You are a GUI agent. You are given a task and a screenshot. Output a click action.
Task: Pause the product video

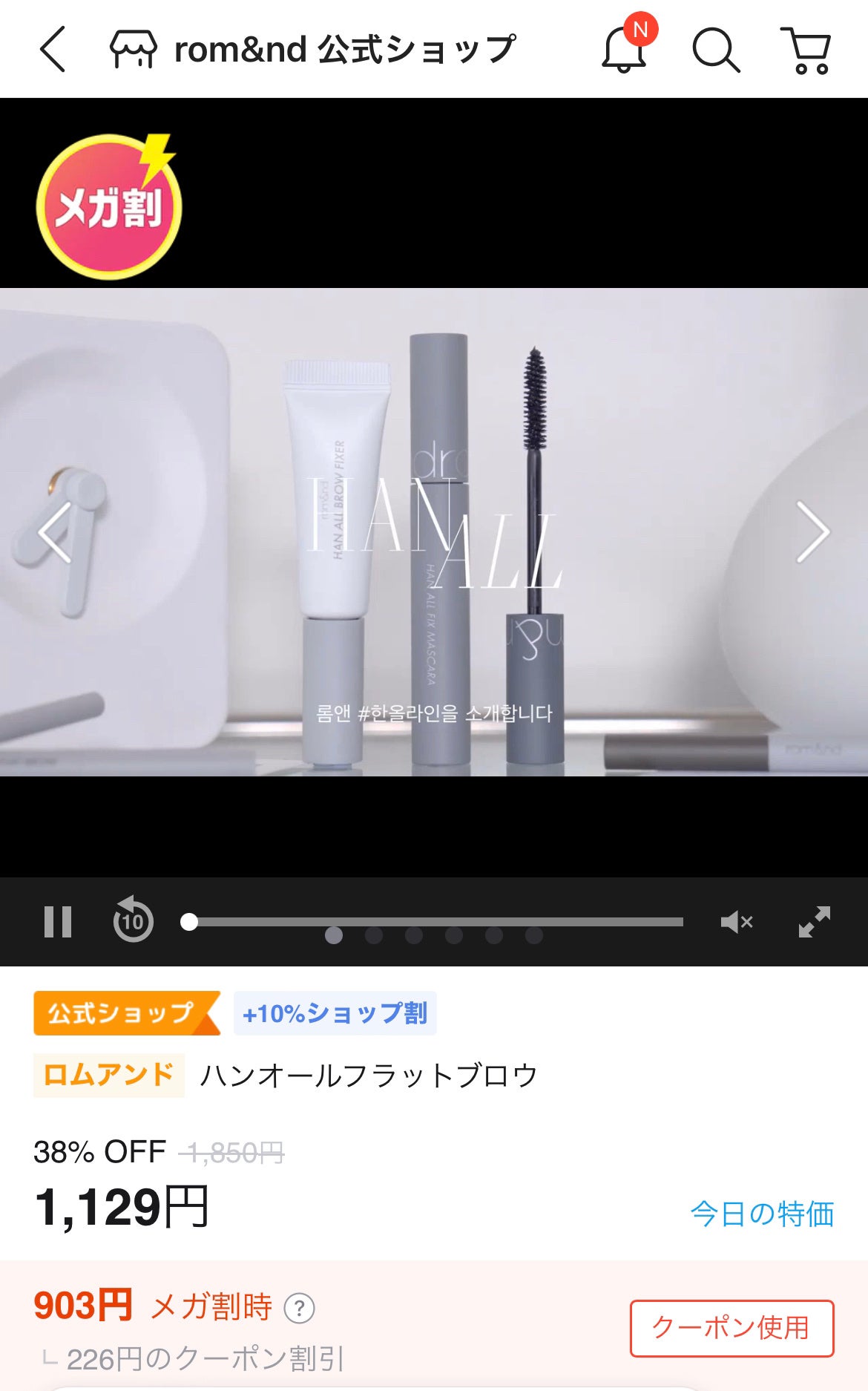pos(58,922)
